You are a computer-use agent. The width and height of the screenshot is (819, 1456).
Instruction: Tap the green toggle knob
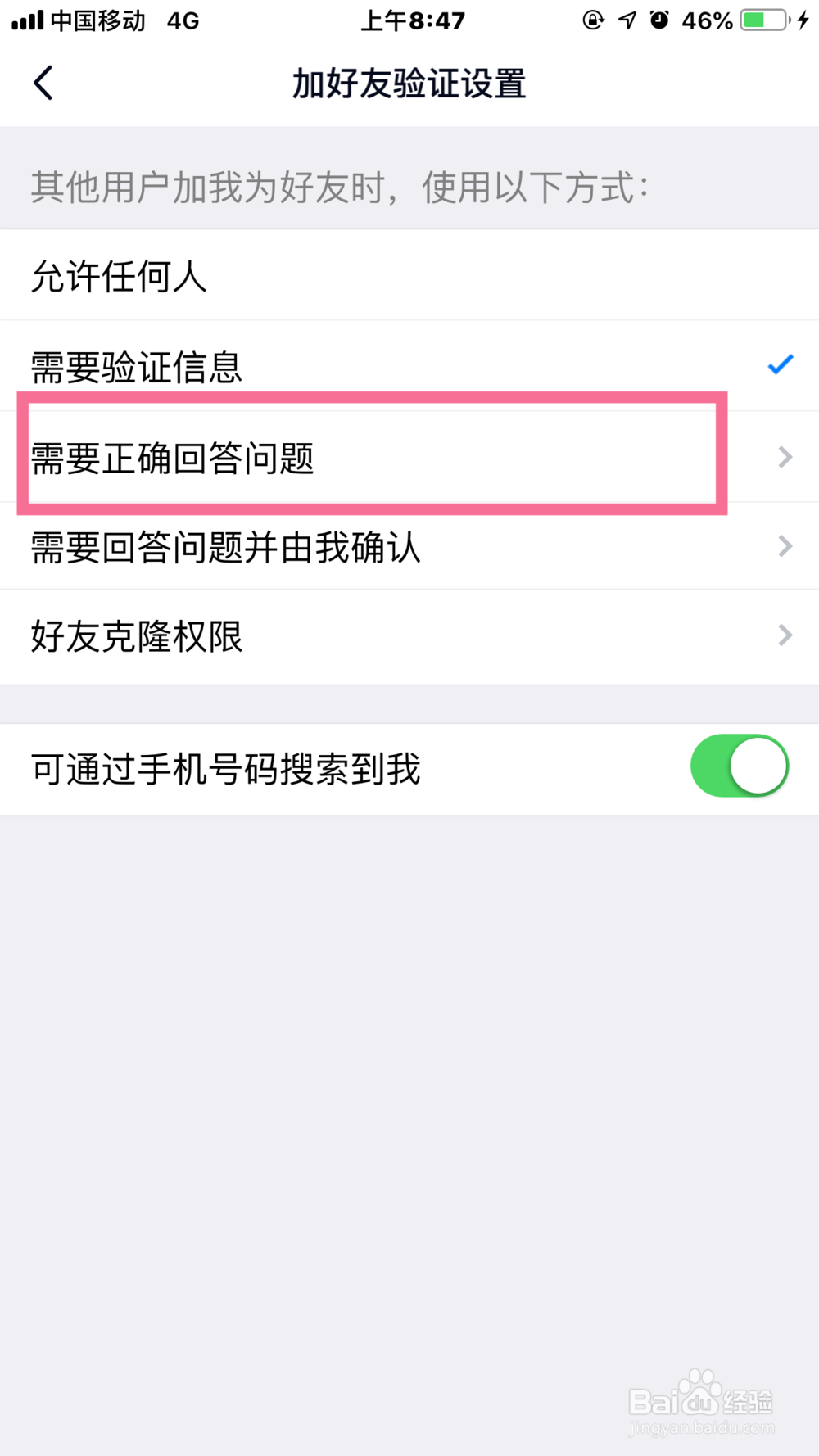[758, 766]
